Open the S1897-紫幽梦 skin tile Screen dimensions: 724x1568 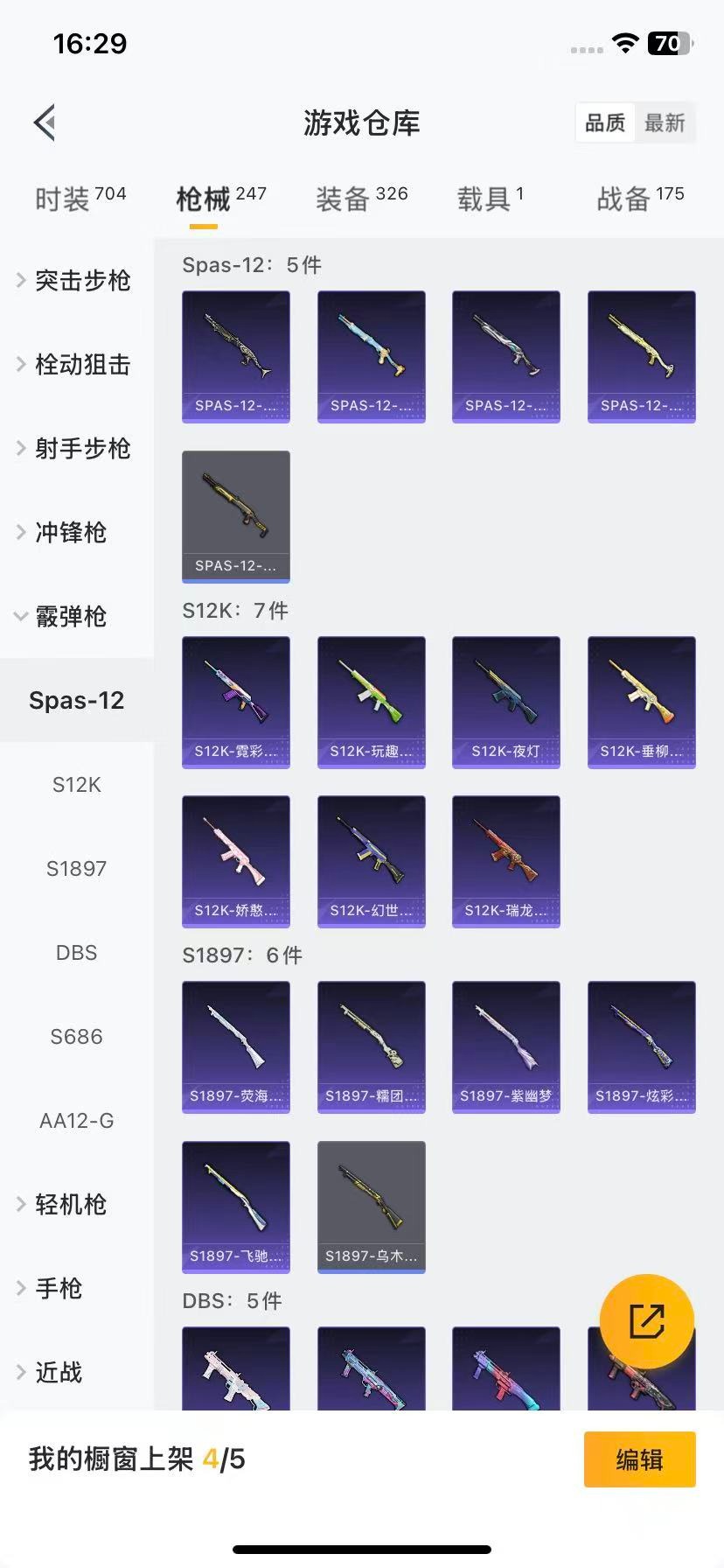[505, 1046]
